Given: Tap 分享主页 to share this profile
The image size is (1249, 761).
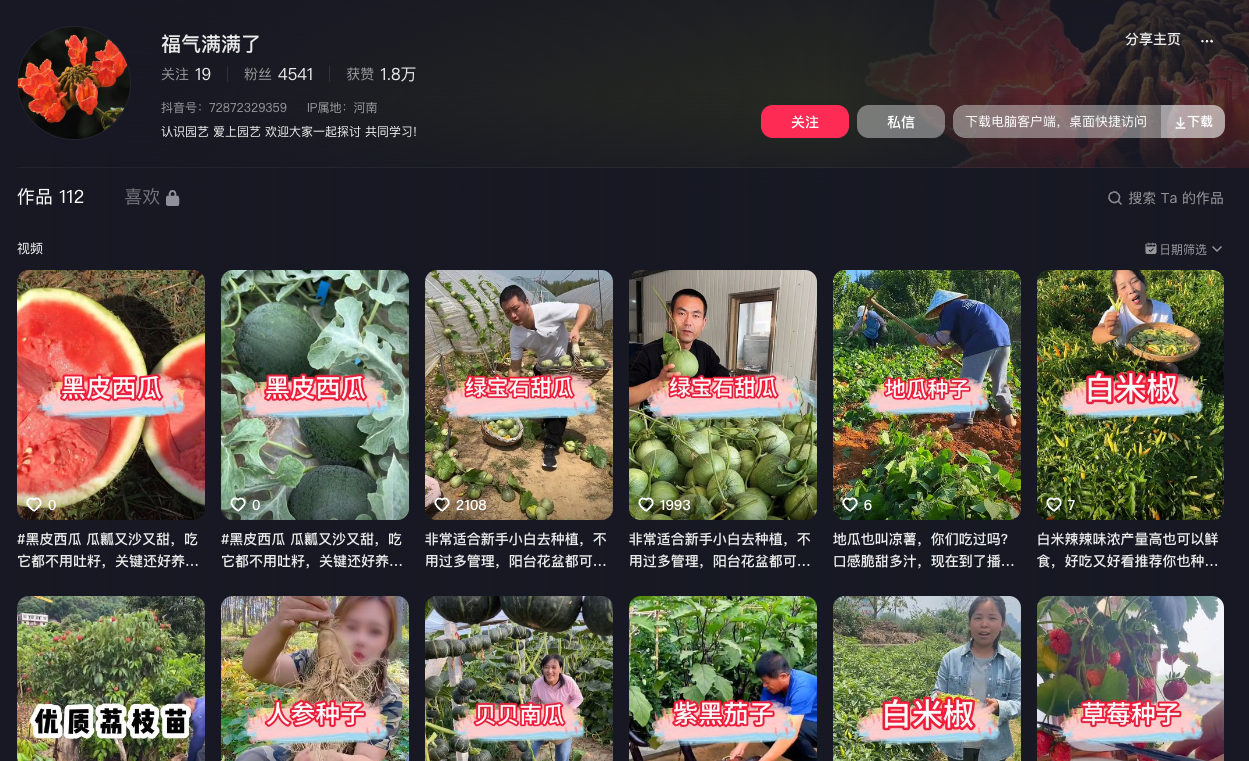Looking at the screenshot, I should point(1152,39).
